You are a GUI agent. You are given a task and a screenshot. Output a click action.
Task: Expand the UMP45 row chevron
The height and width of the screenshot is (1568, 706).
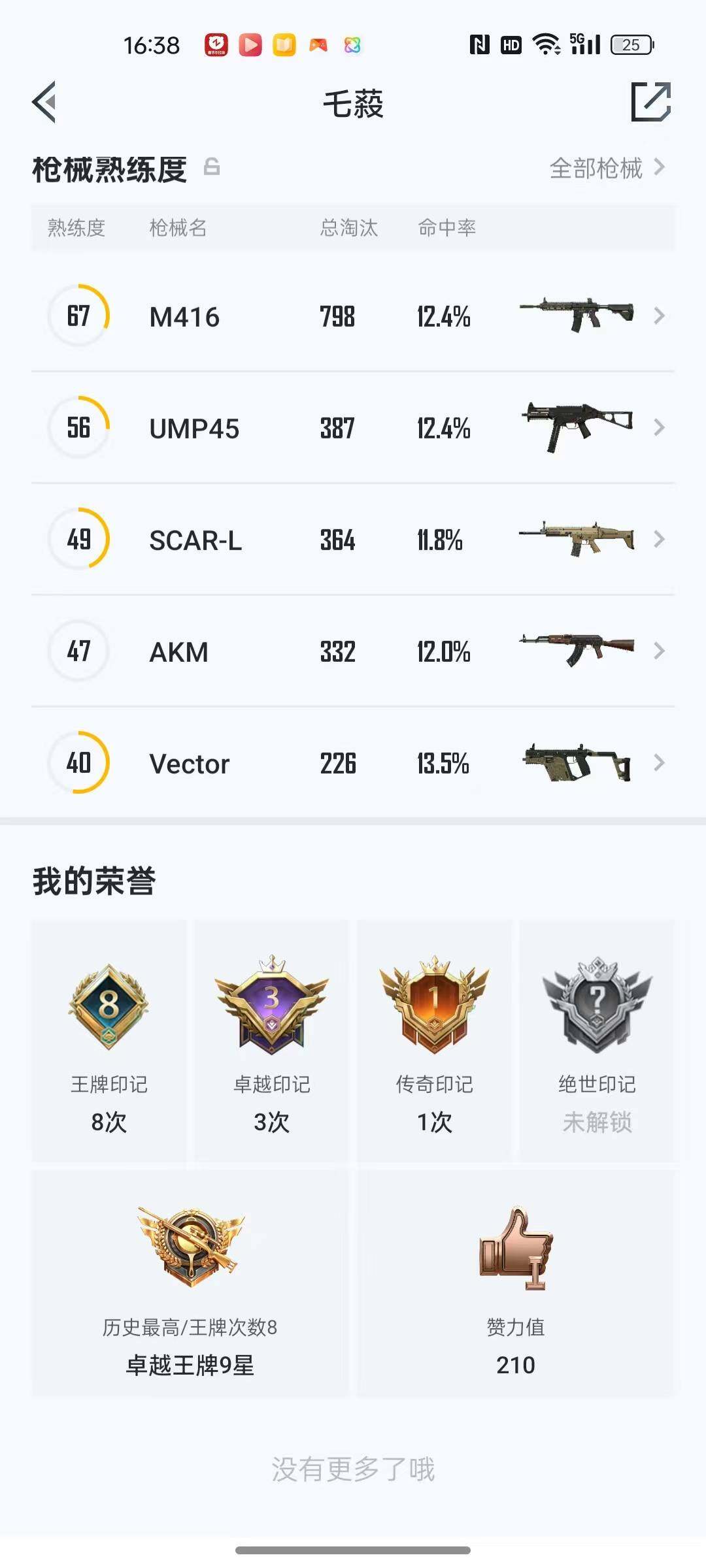660,428
